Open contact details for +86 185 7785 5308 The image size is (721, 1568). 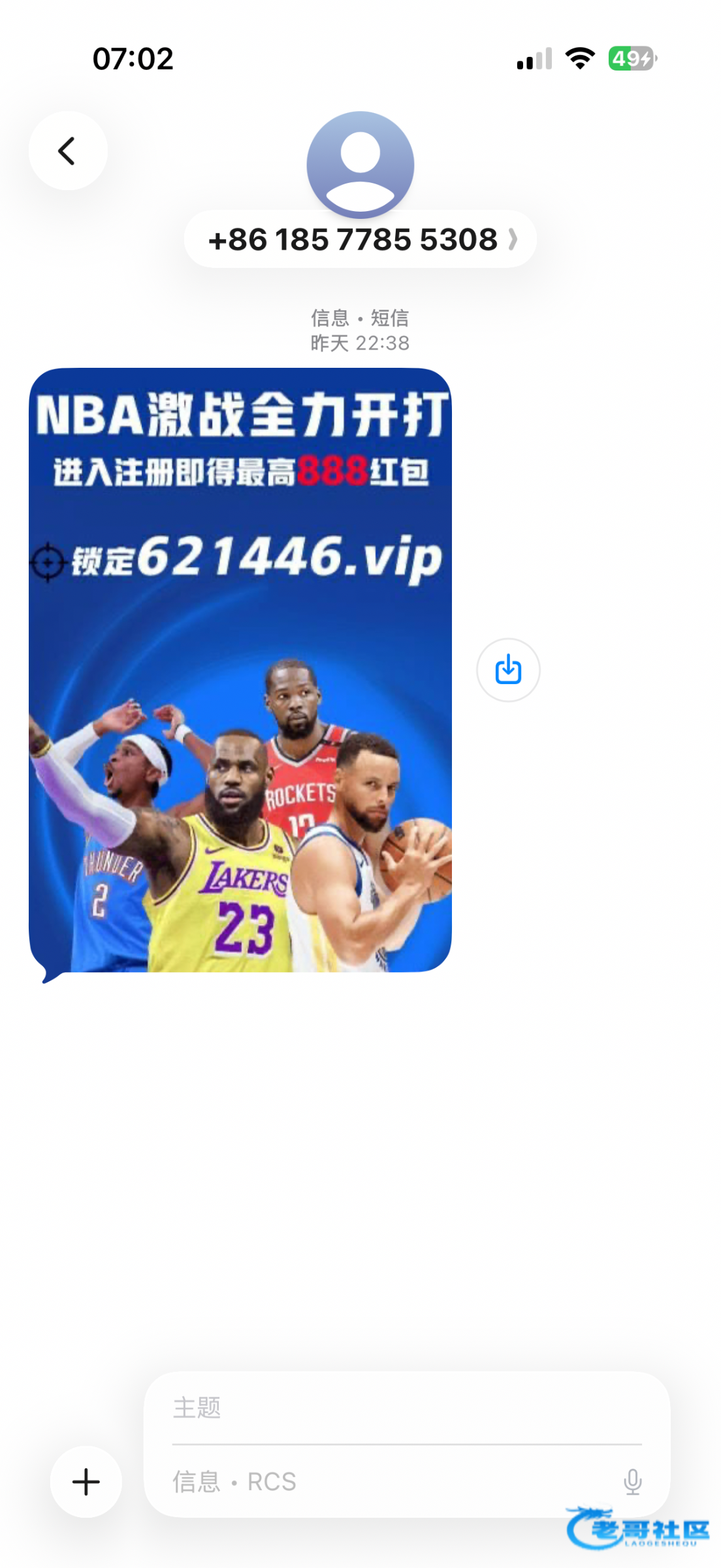click(x=360, y=239)
